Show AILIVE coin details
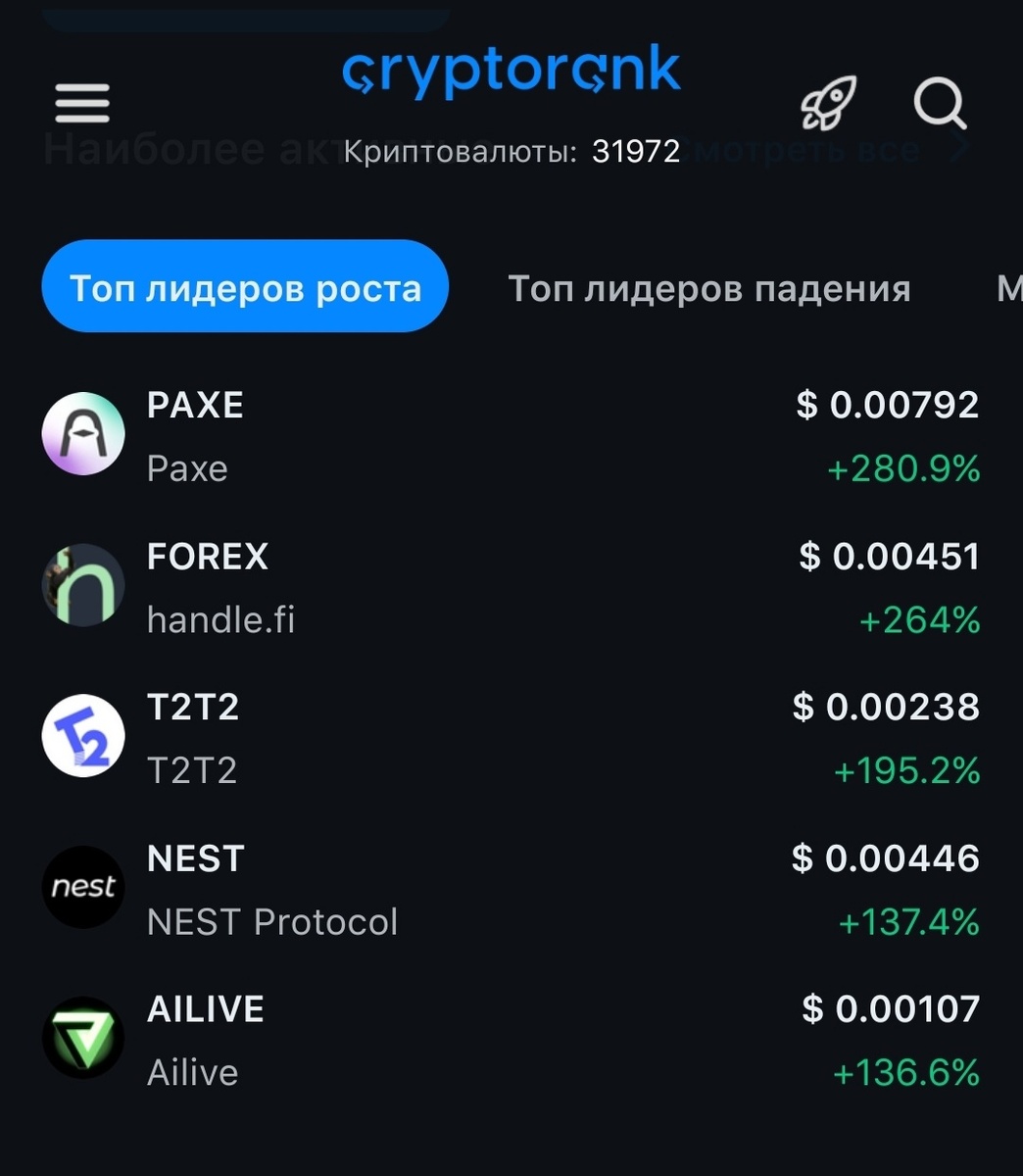The height and width of the screenshot is (1176, 1023). 511,1040
